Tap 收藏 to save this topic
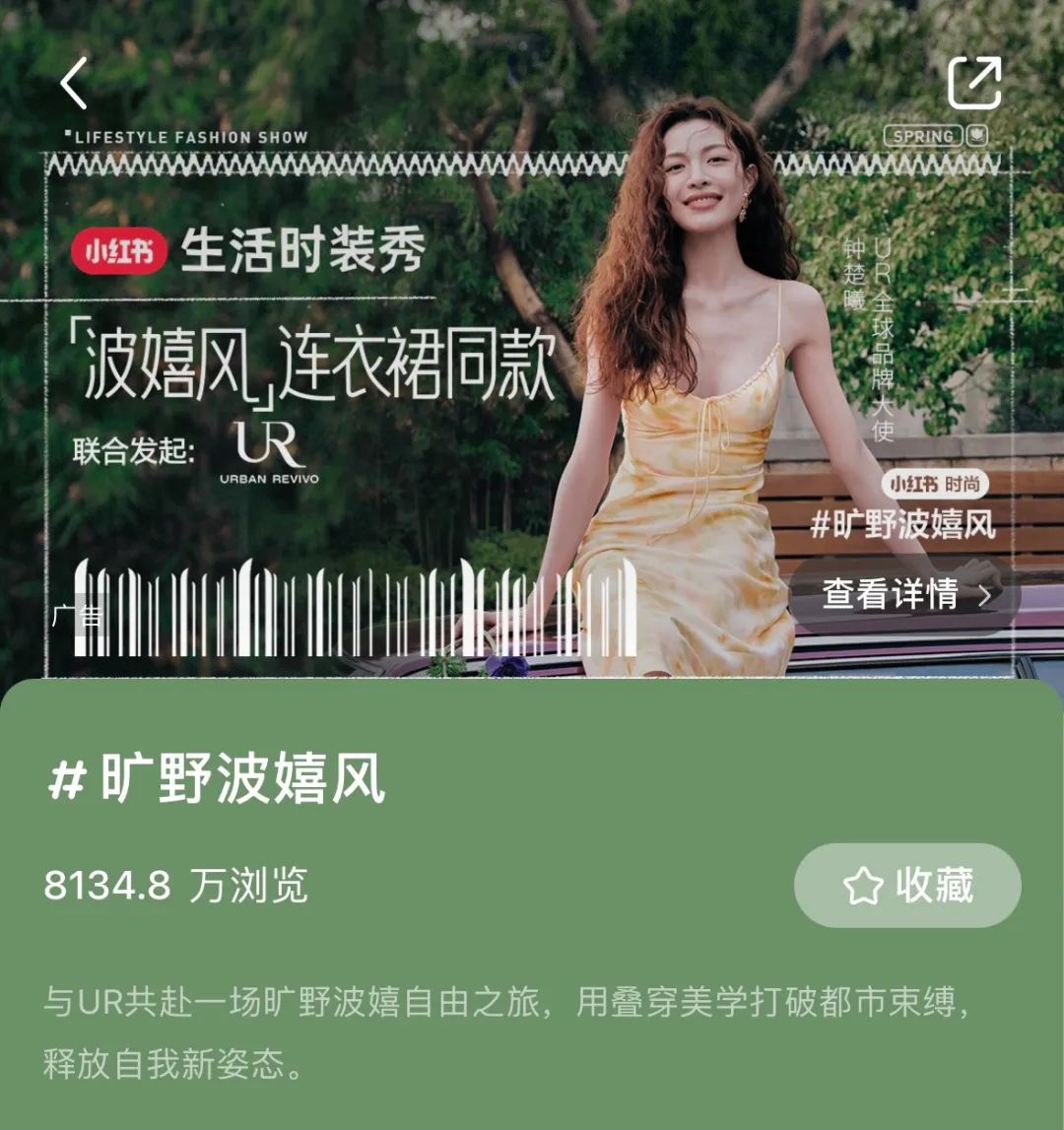Image resolution: width=1064 pixels, height=1130 pixels. [907, 885]
